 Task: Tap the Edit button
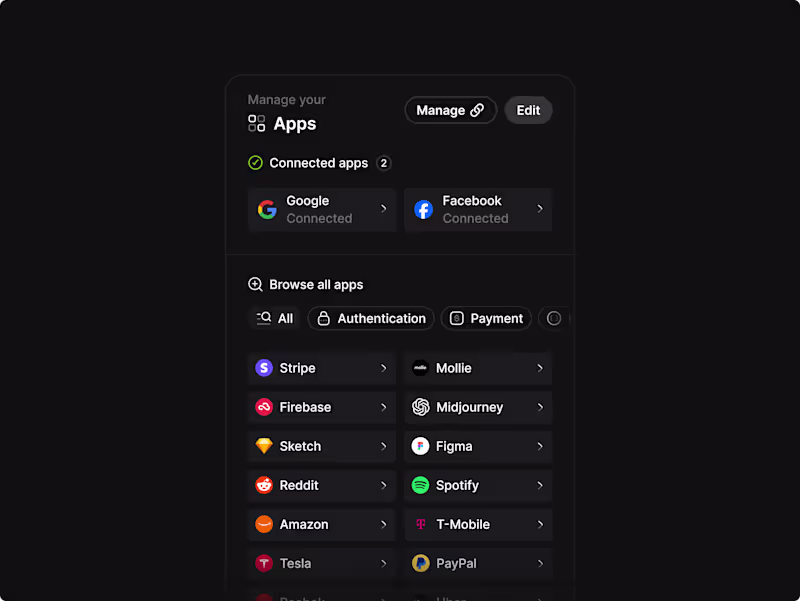pyautogui.click(x=528, y=110)
